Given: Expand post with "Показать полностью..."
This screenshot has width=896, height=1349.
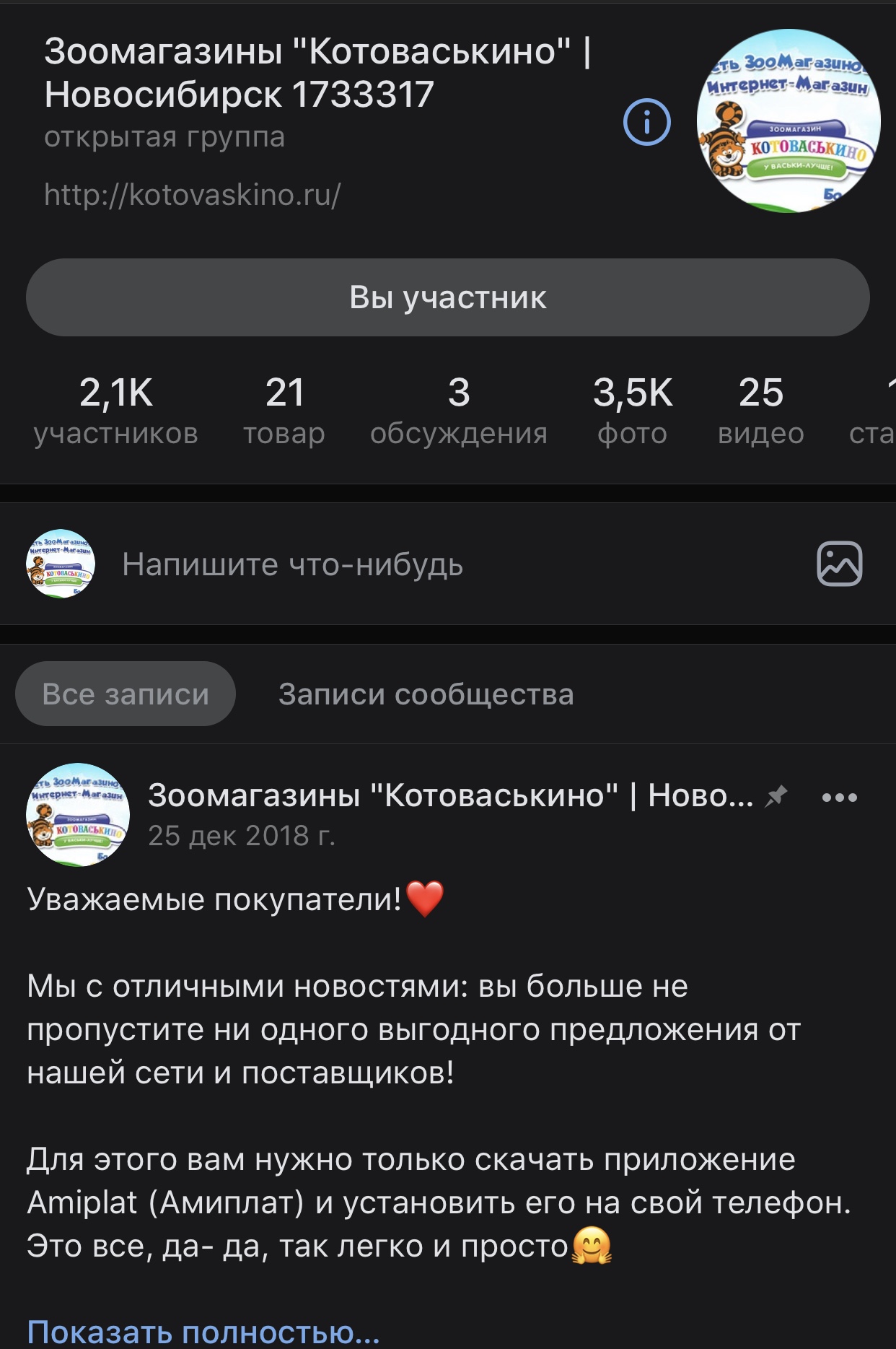Looking at the screenshot, I should point(203,1332).
